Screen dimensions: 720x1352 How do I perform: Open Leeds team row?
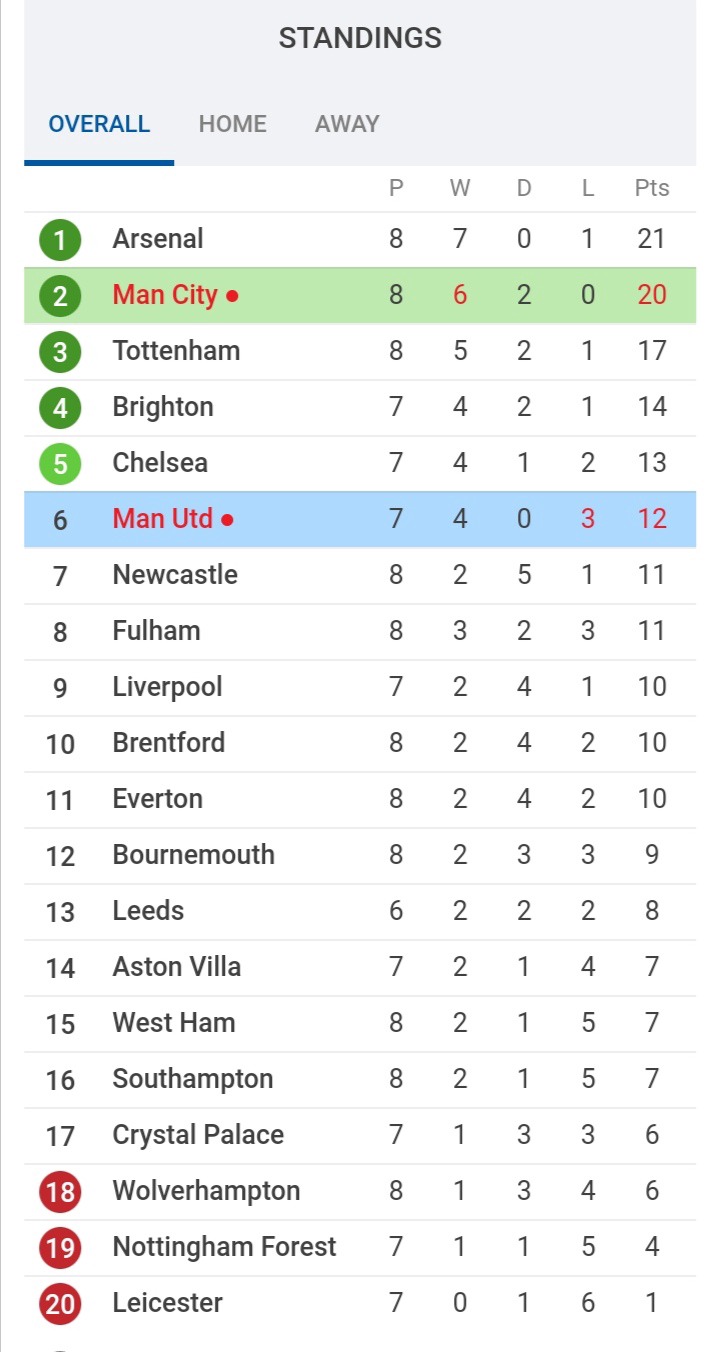point(360,911)
